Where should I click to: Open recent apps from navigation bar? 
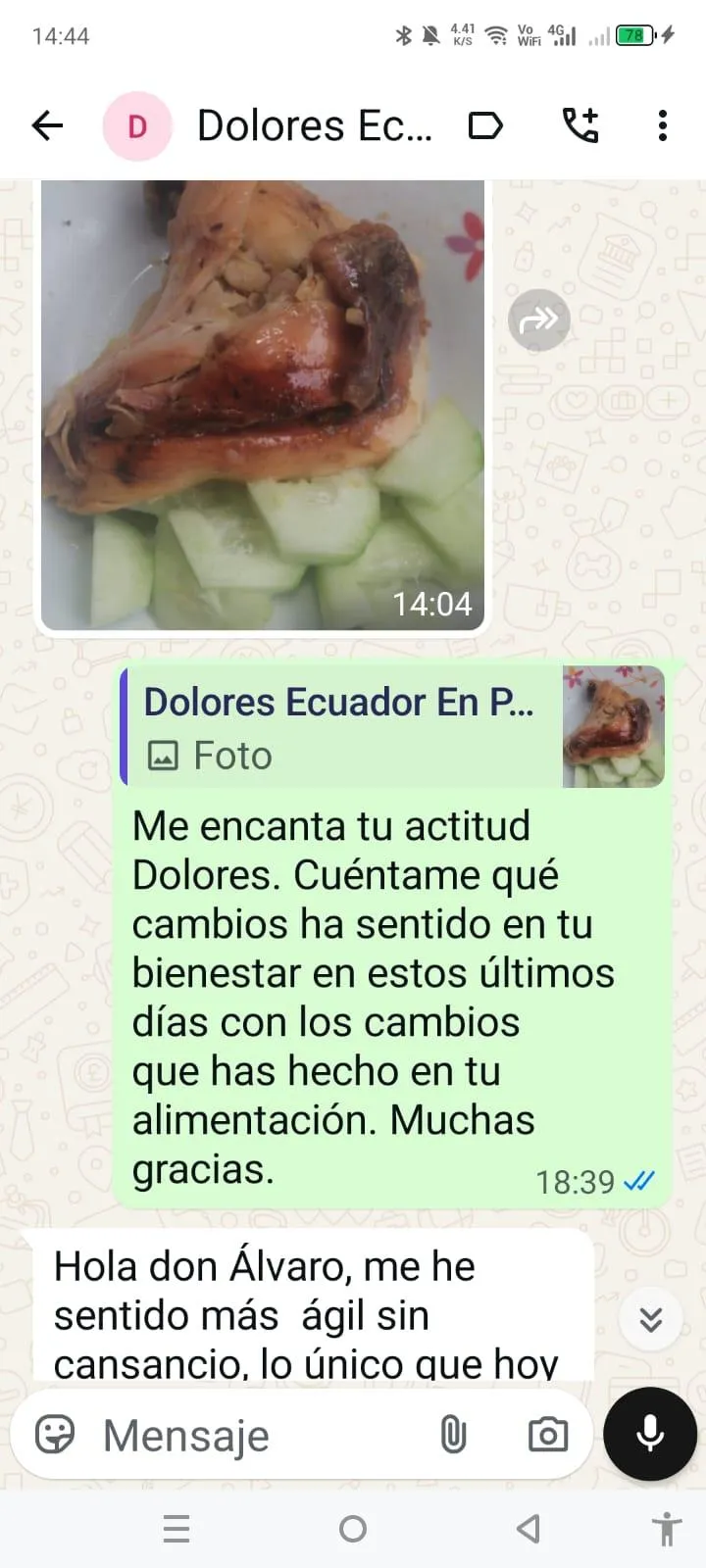(x=176, y=1529)
